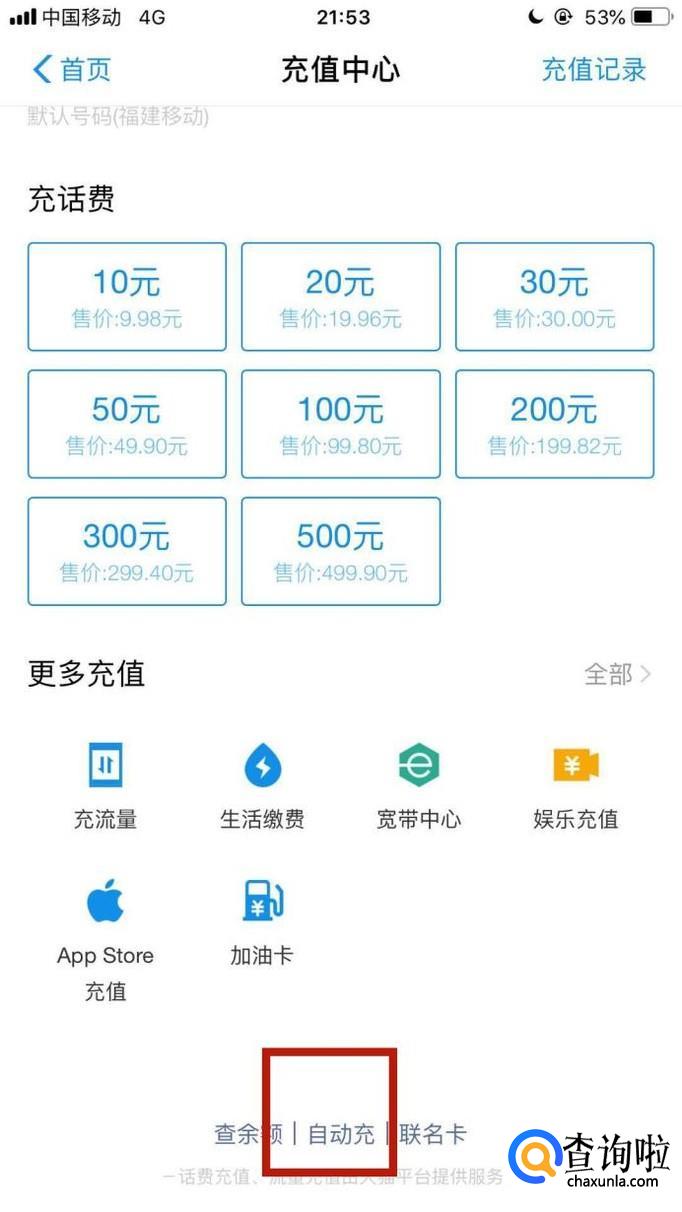Tap the 查余额 link
This screenshot has width=682, height=1212.
[x=248, y=1134]
